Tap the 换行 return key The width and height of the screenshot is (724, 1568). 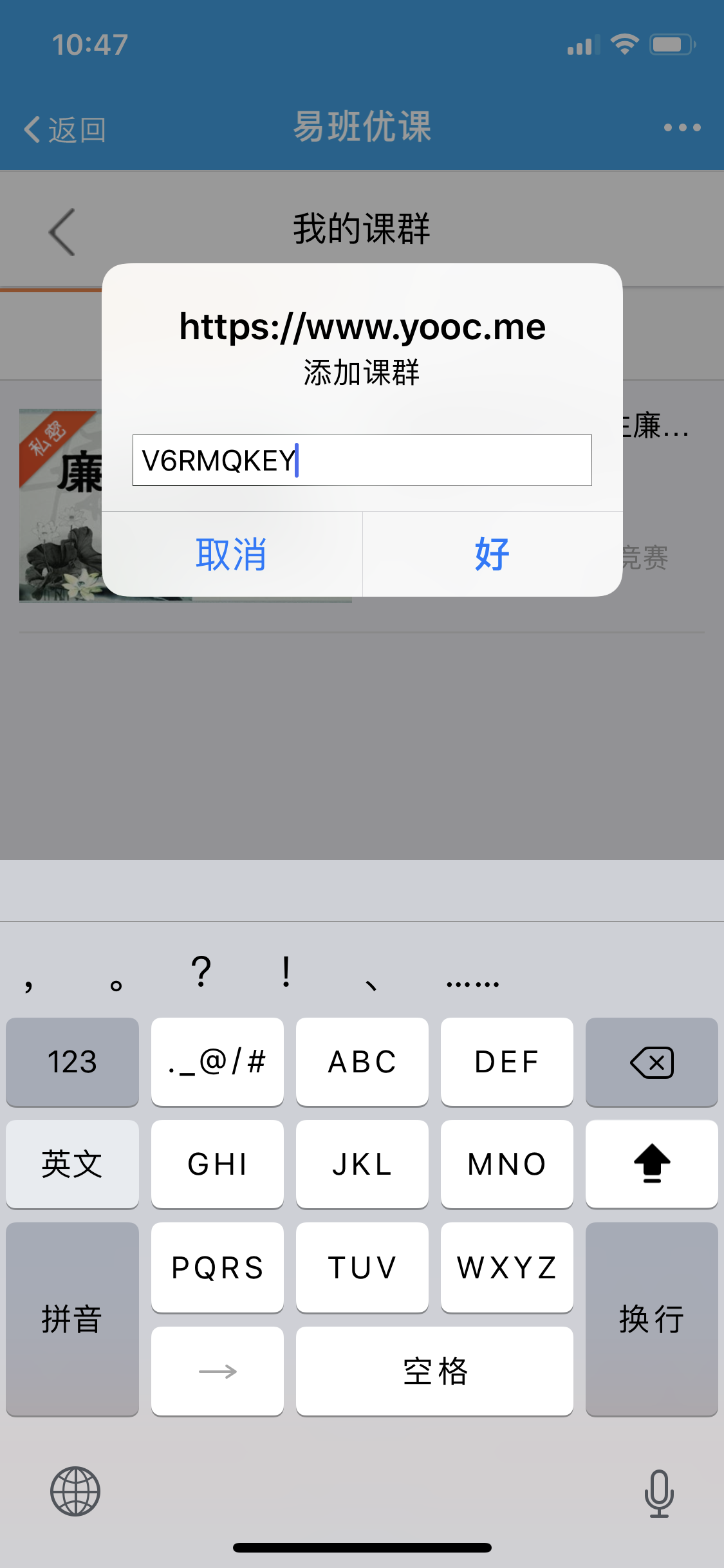651,1320
